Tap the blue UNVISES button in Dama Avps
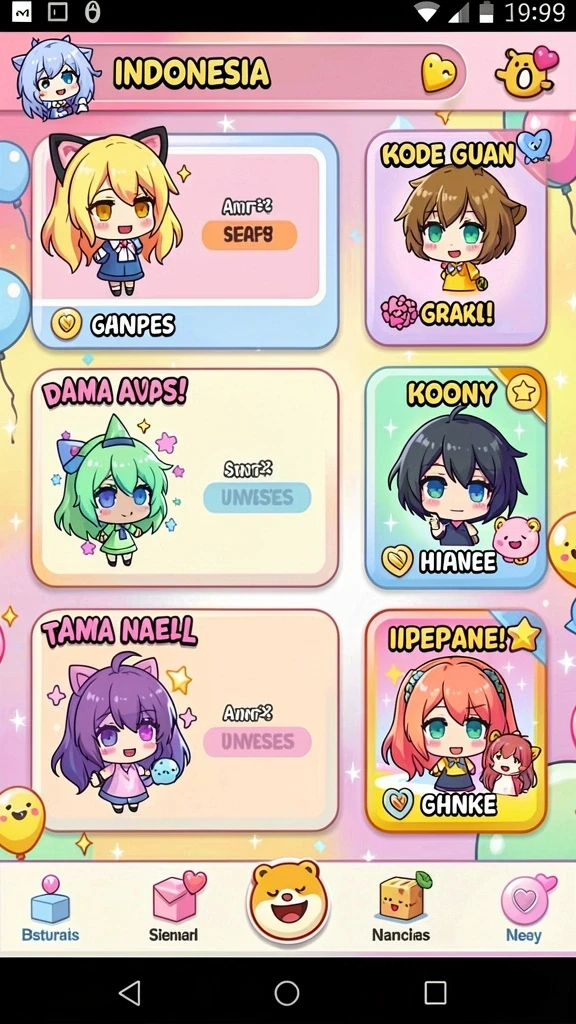 (257, 498)
